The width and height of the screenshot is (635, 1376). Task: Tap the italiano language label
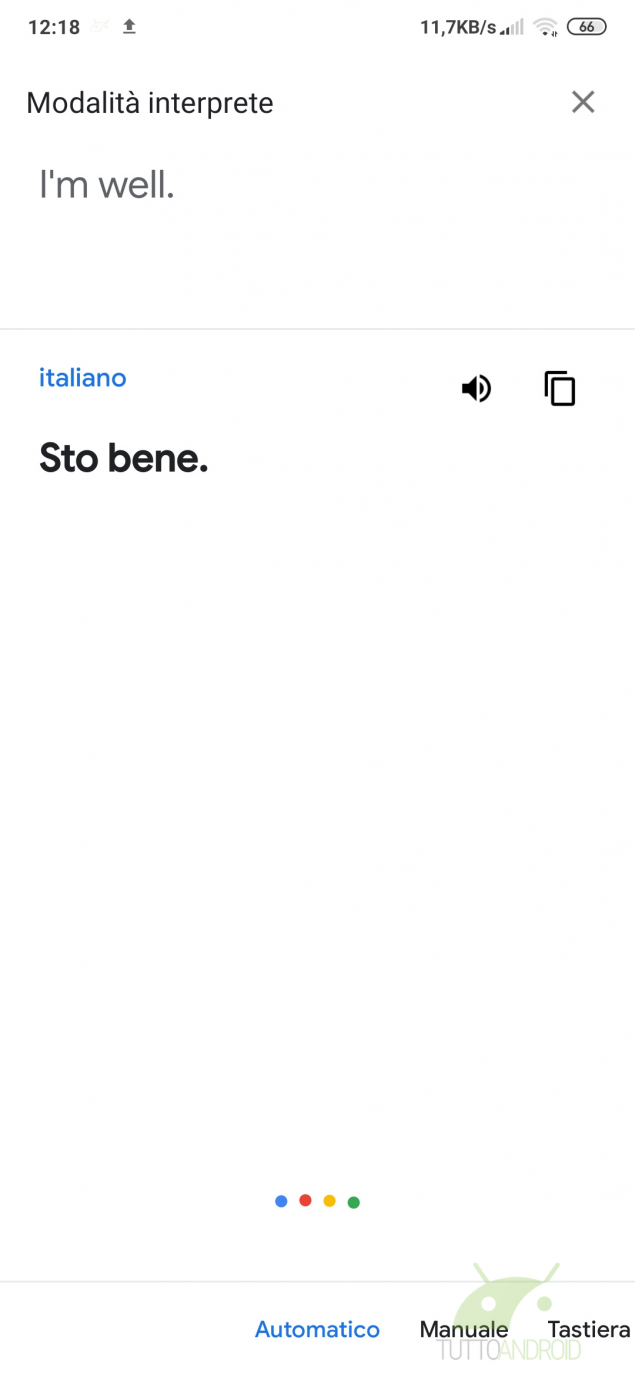83,378
